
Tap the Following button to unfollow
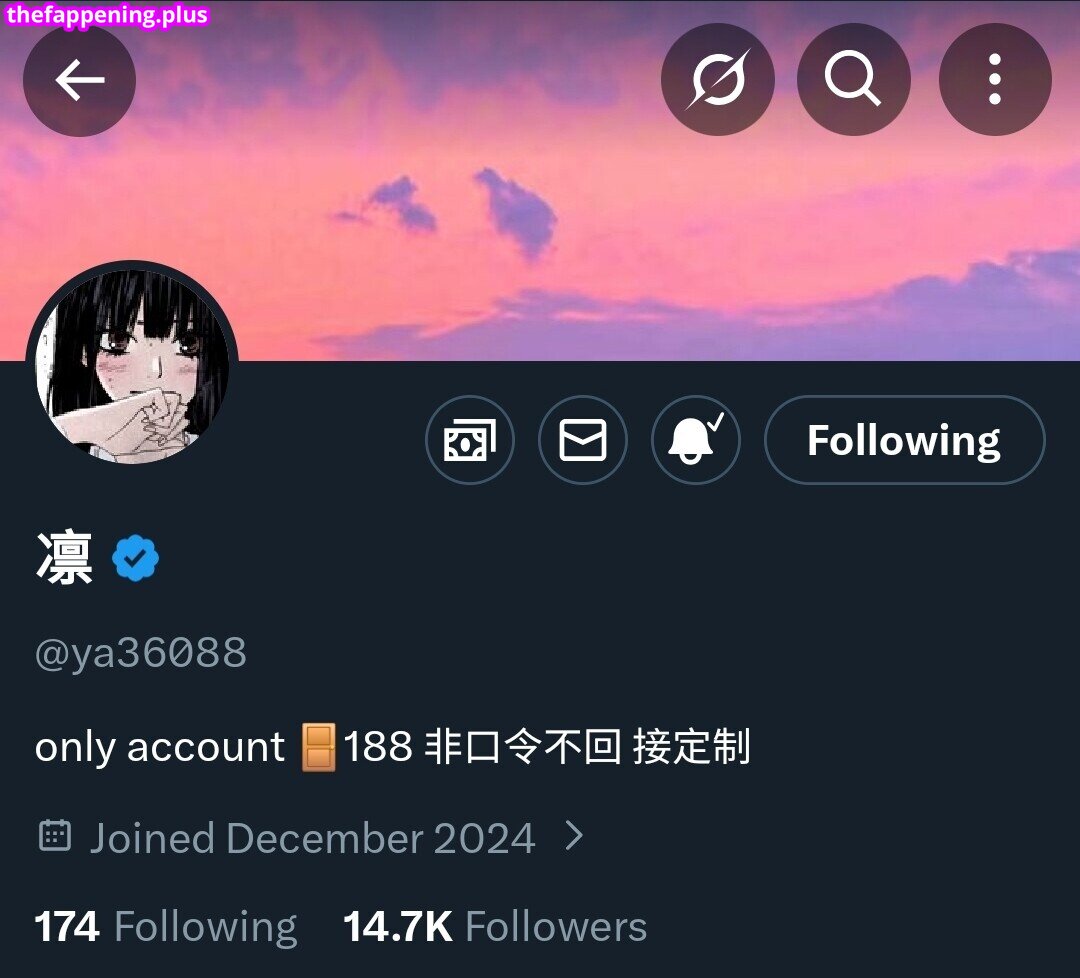click(904, 440)
